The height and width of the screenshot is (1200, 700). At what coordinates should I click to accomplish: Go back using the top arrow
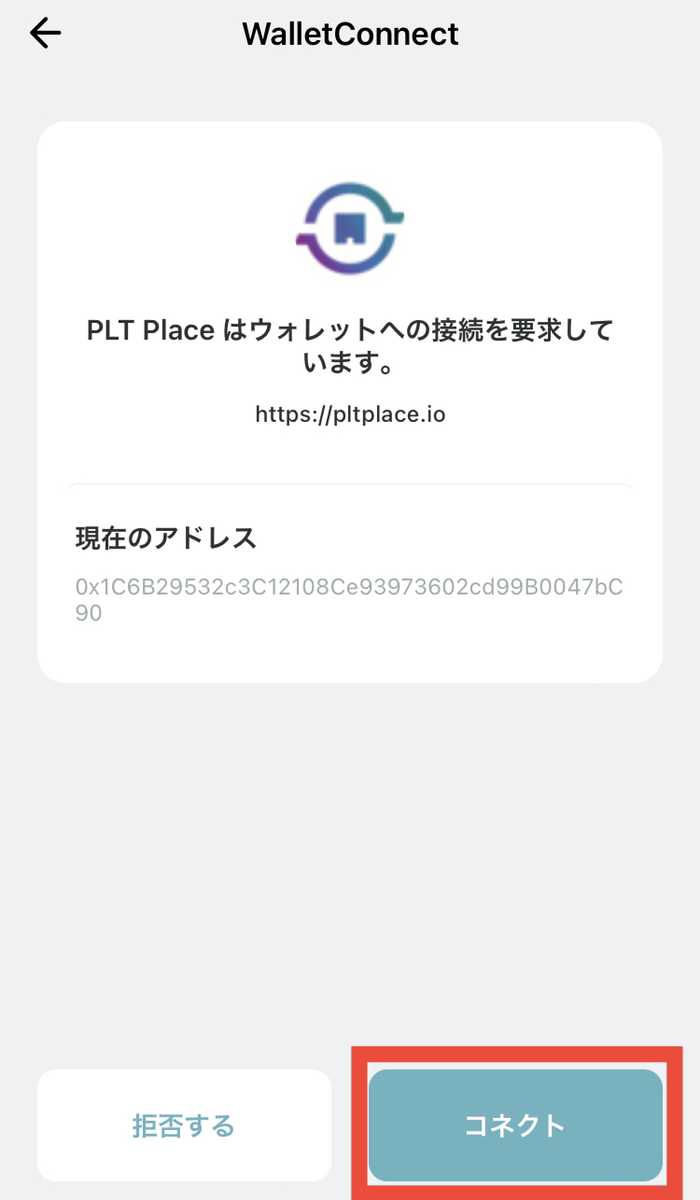point(45,34)
